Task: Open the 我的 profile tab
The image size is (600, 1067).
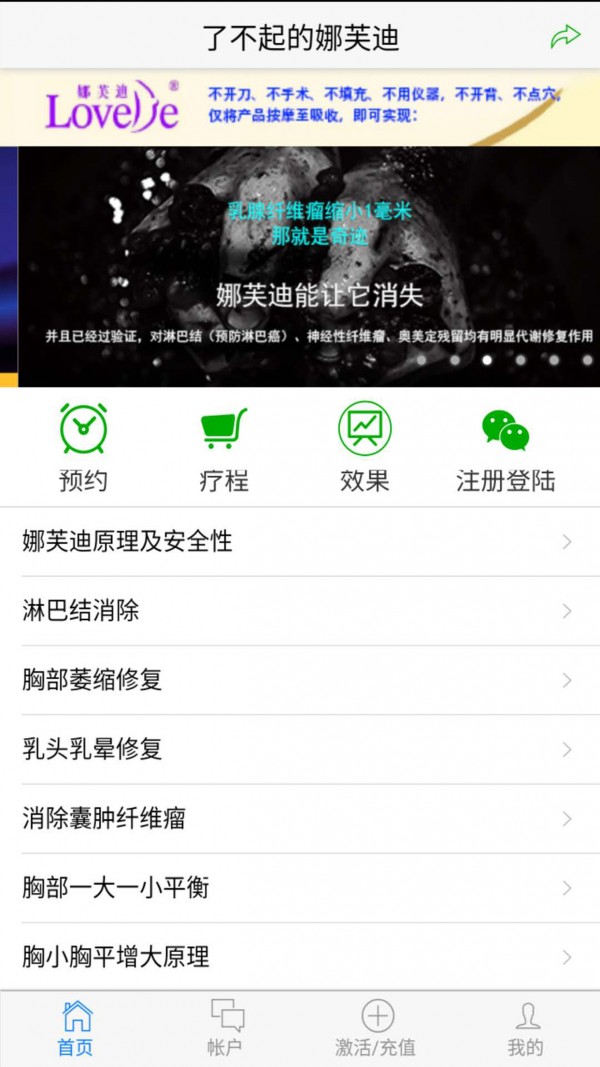Action: pos(526,1028)
